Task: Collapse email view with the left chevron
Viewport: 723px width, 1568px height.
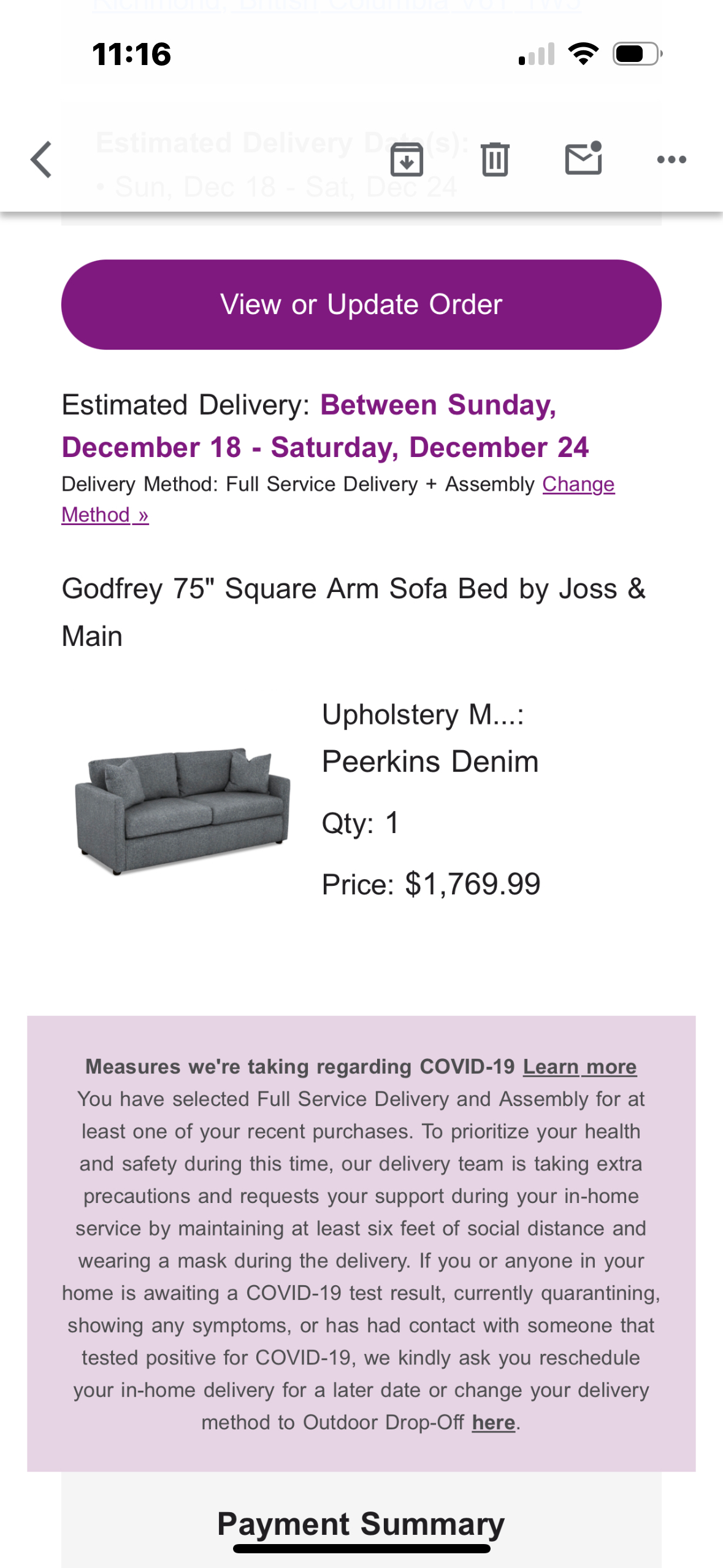Action: 40,159
